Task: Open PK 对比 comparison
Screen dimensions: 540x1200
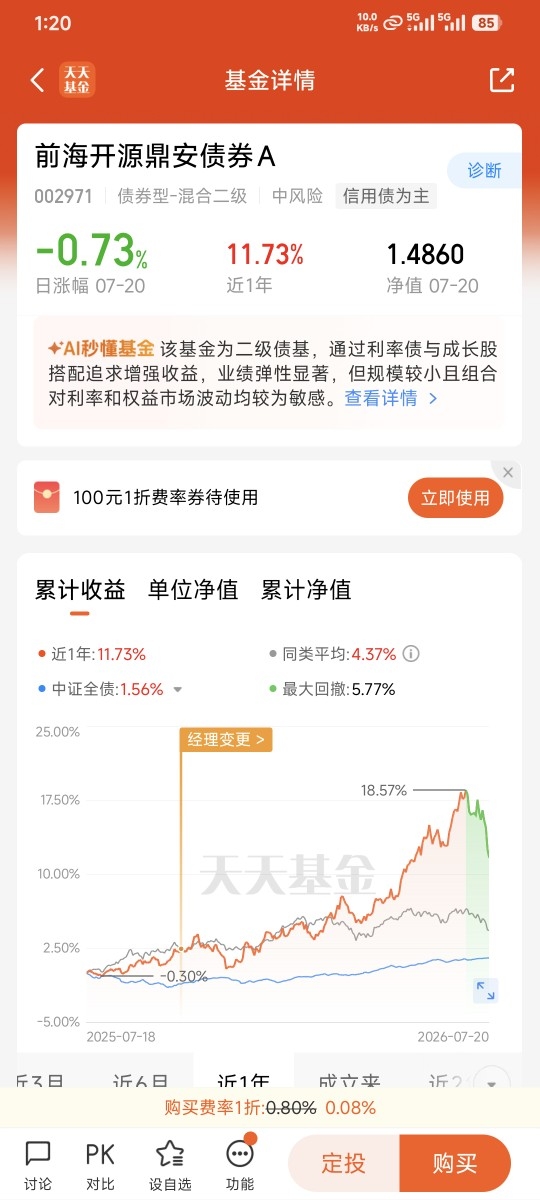Action: click(100, 1164)
